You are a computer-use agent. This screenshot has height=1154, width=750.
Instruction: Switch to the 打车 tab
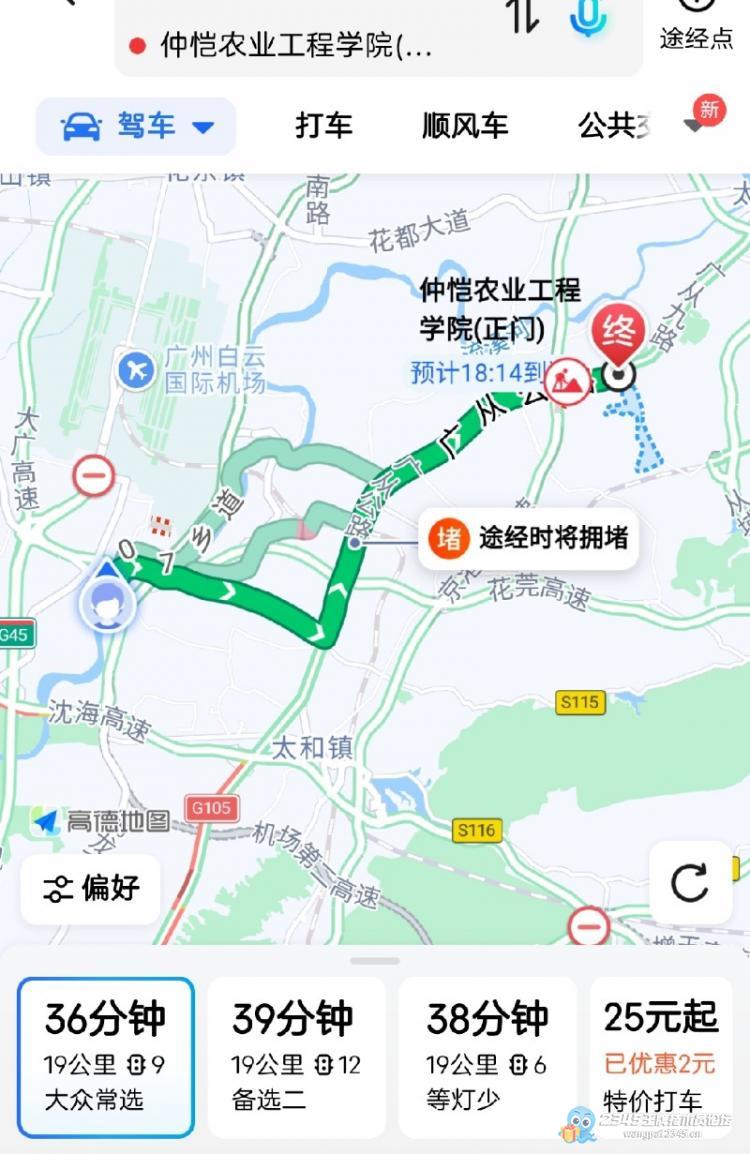tap(324, 126)
